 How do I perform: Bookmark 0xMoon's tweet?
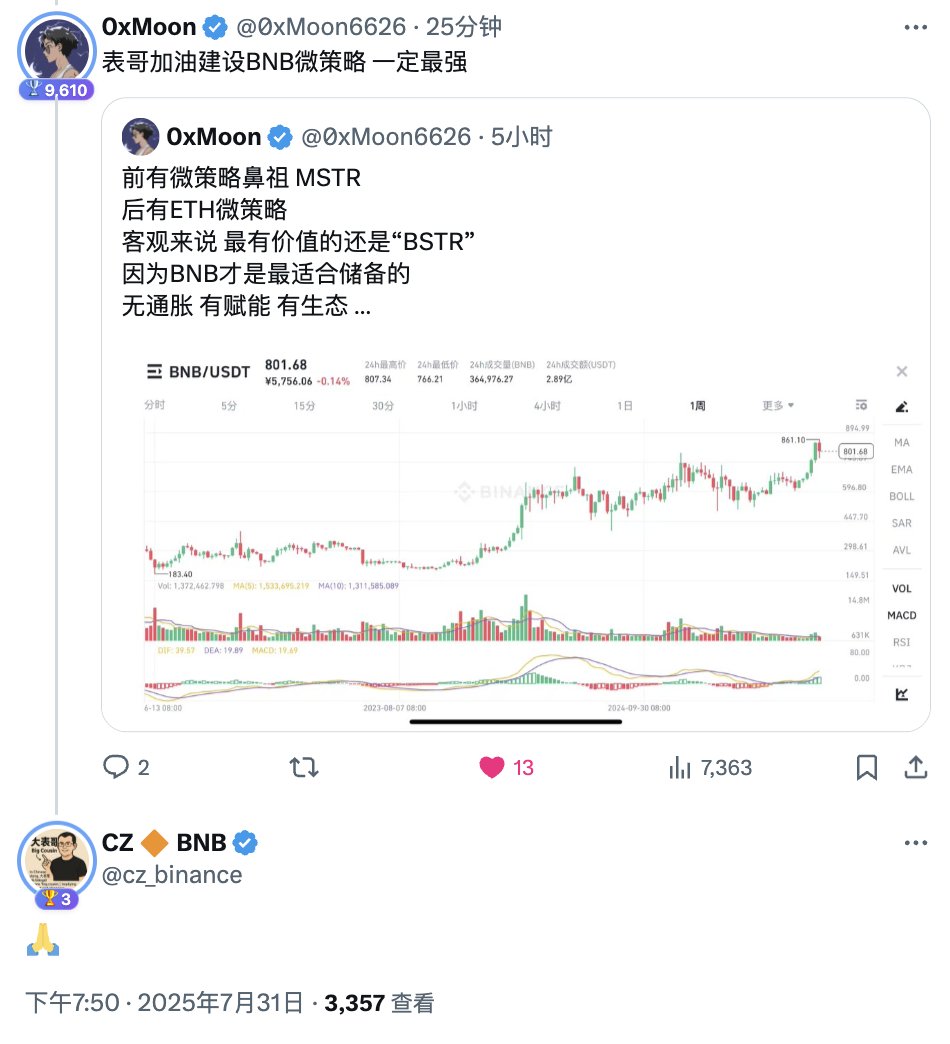click(867, 767)
